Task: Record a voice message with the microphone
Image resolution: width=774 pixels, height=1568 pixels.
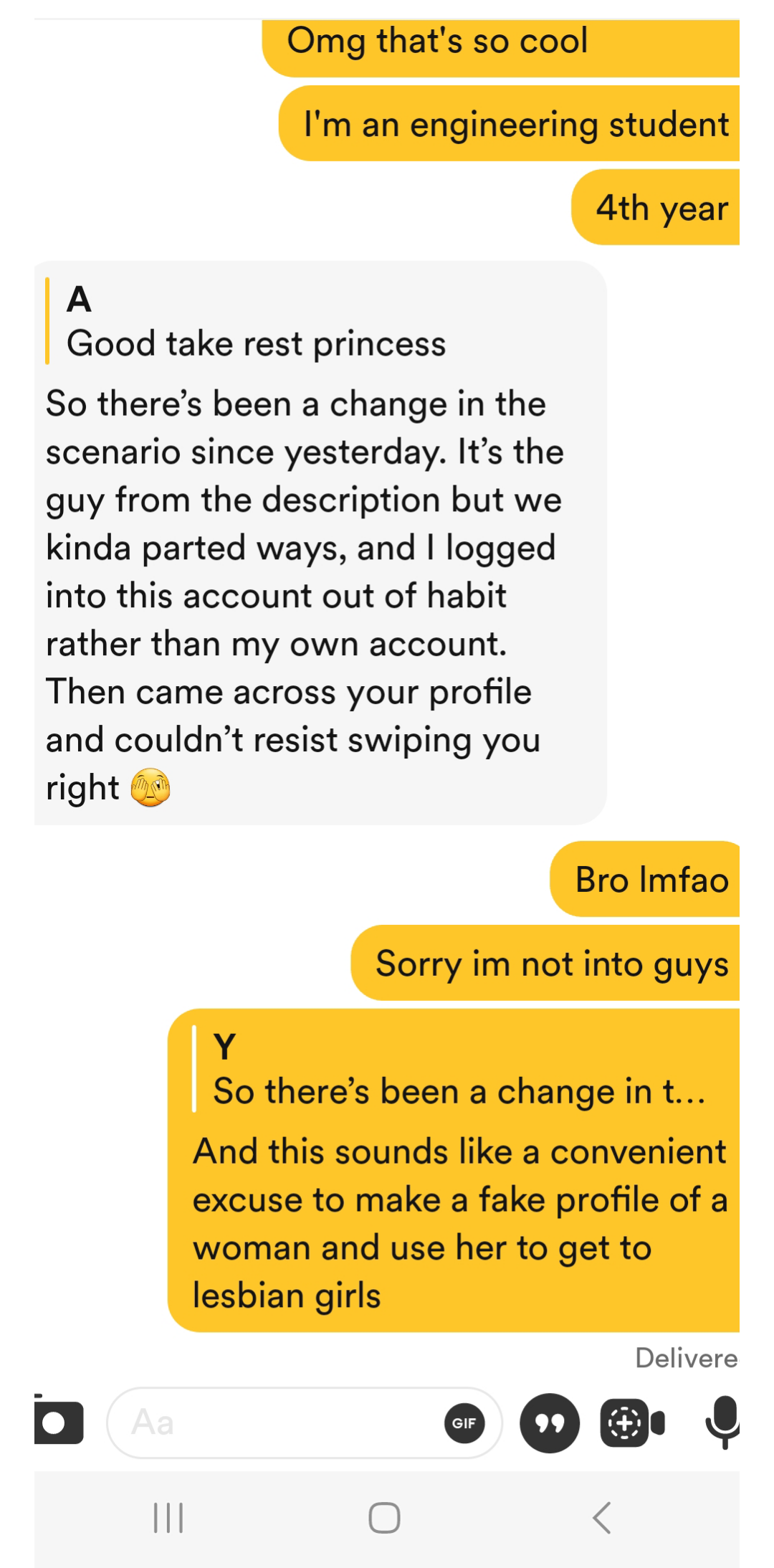Action: pyautogui.click(x=722, y=1422)
